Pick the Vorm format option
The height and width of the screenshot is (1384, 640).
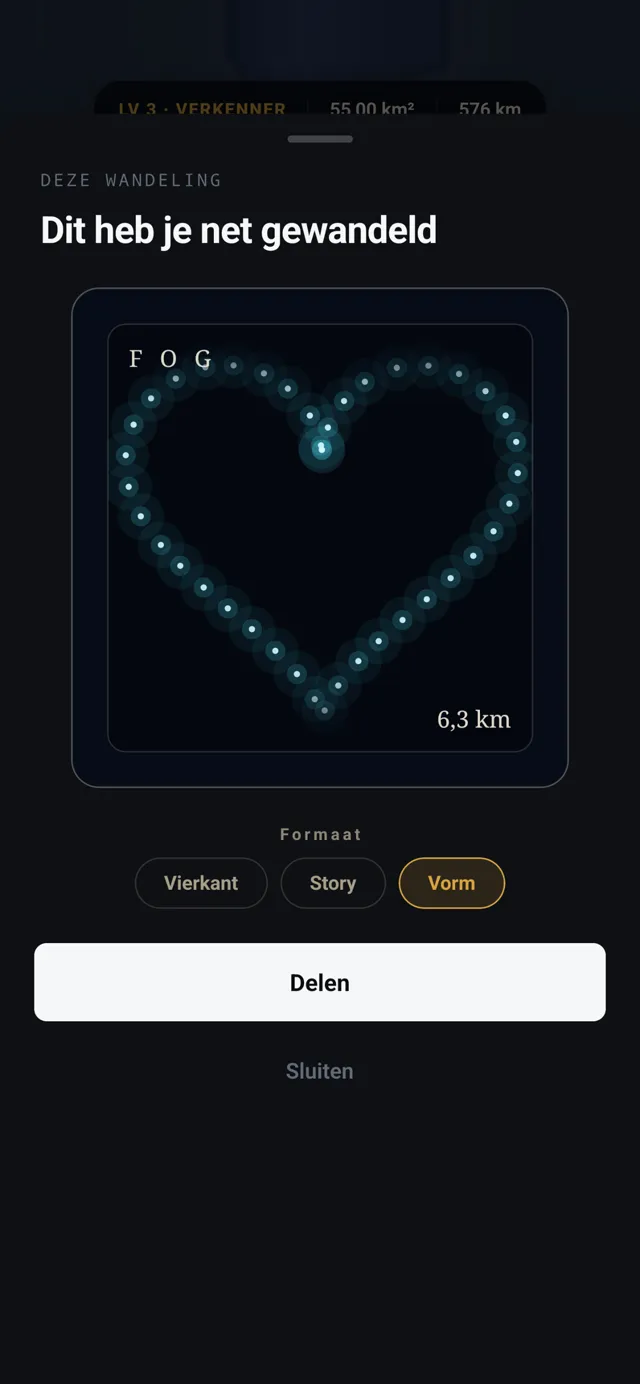(452, 883)
